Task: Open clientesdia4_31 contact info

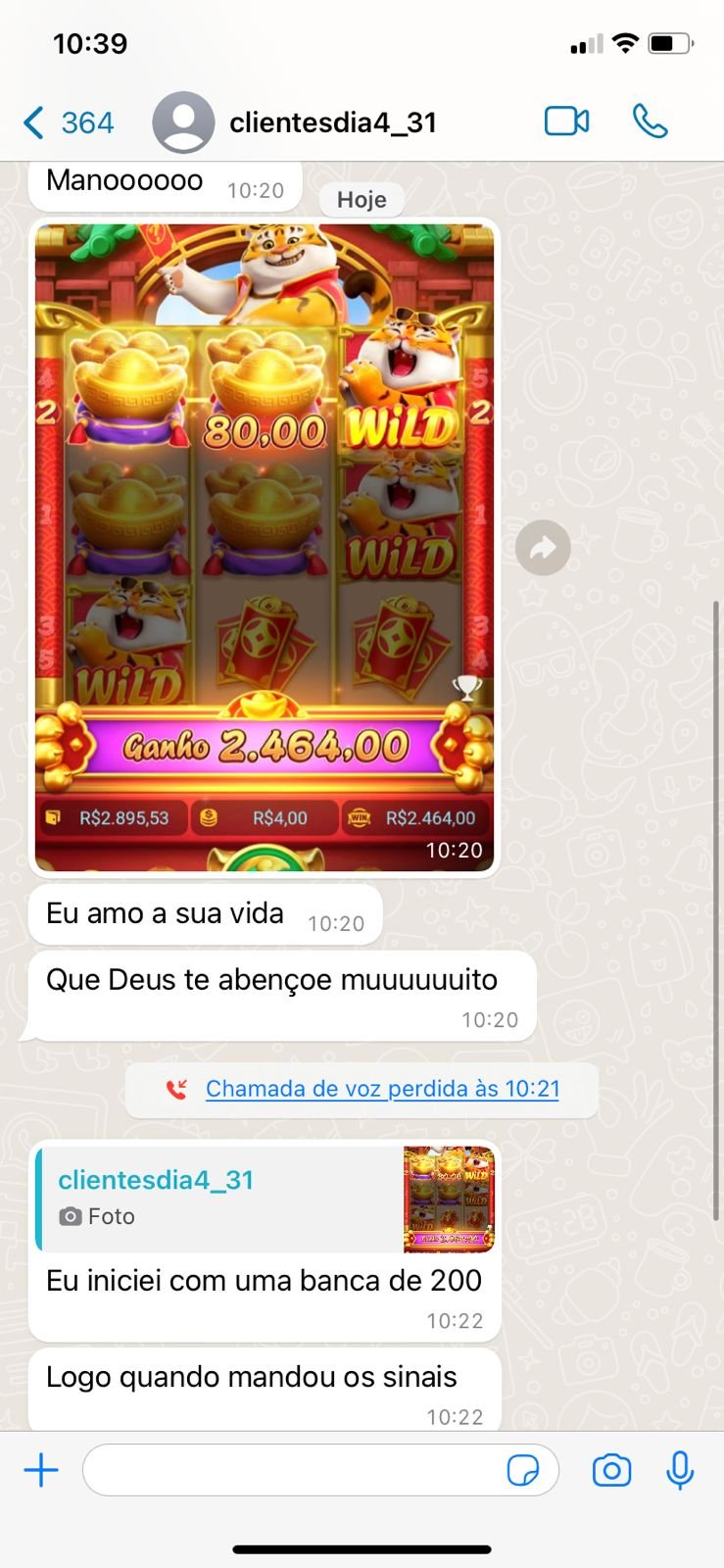Action: click(331, 122)
